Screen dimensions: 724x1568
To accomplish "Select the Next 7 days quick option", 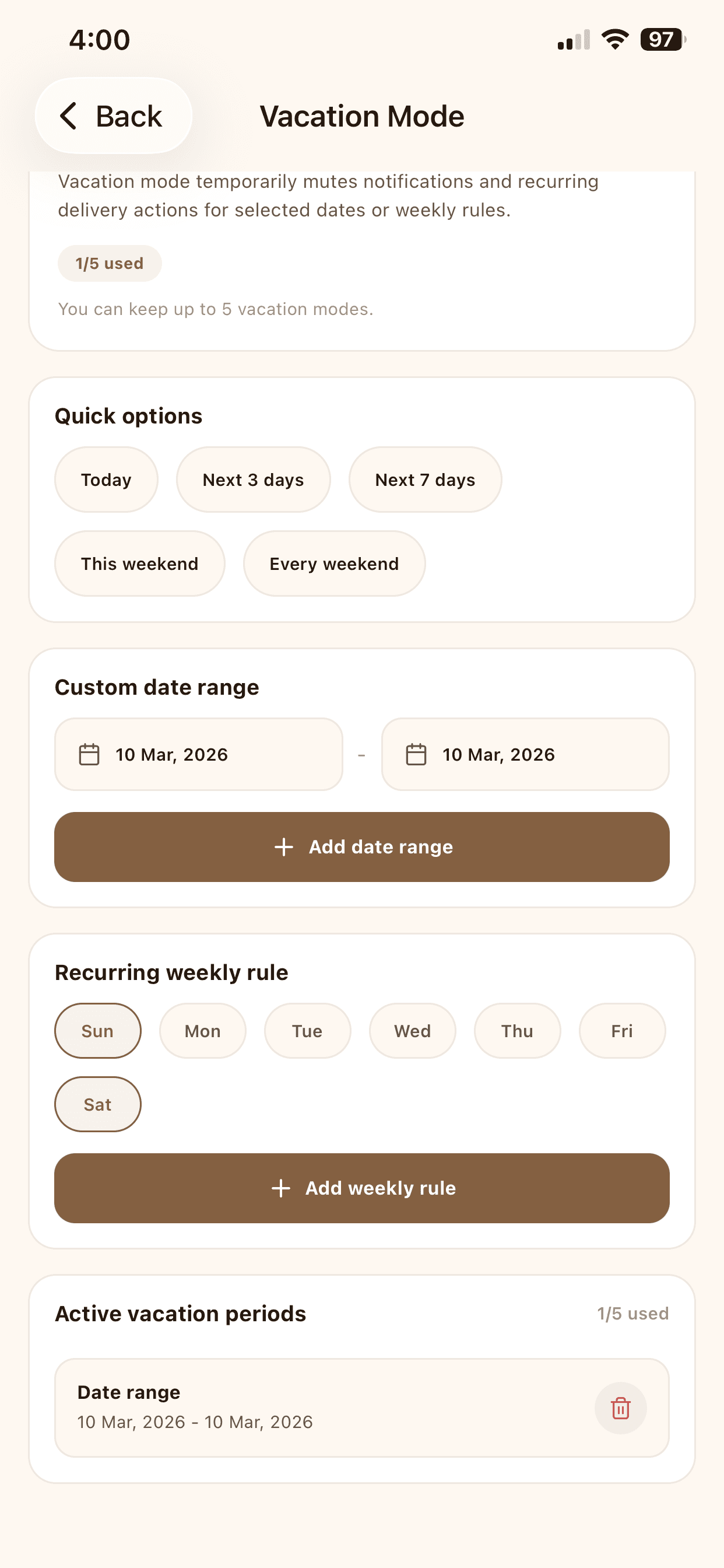I will pyautogui.click(x=425, y=479).
